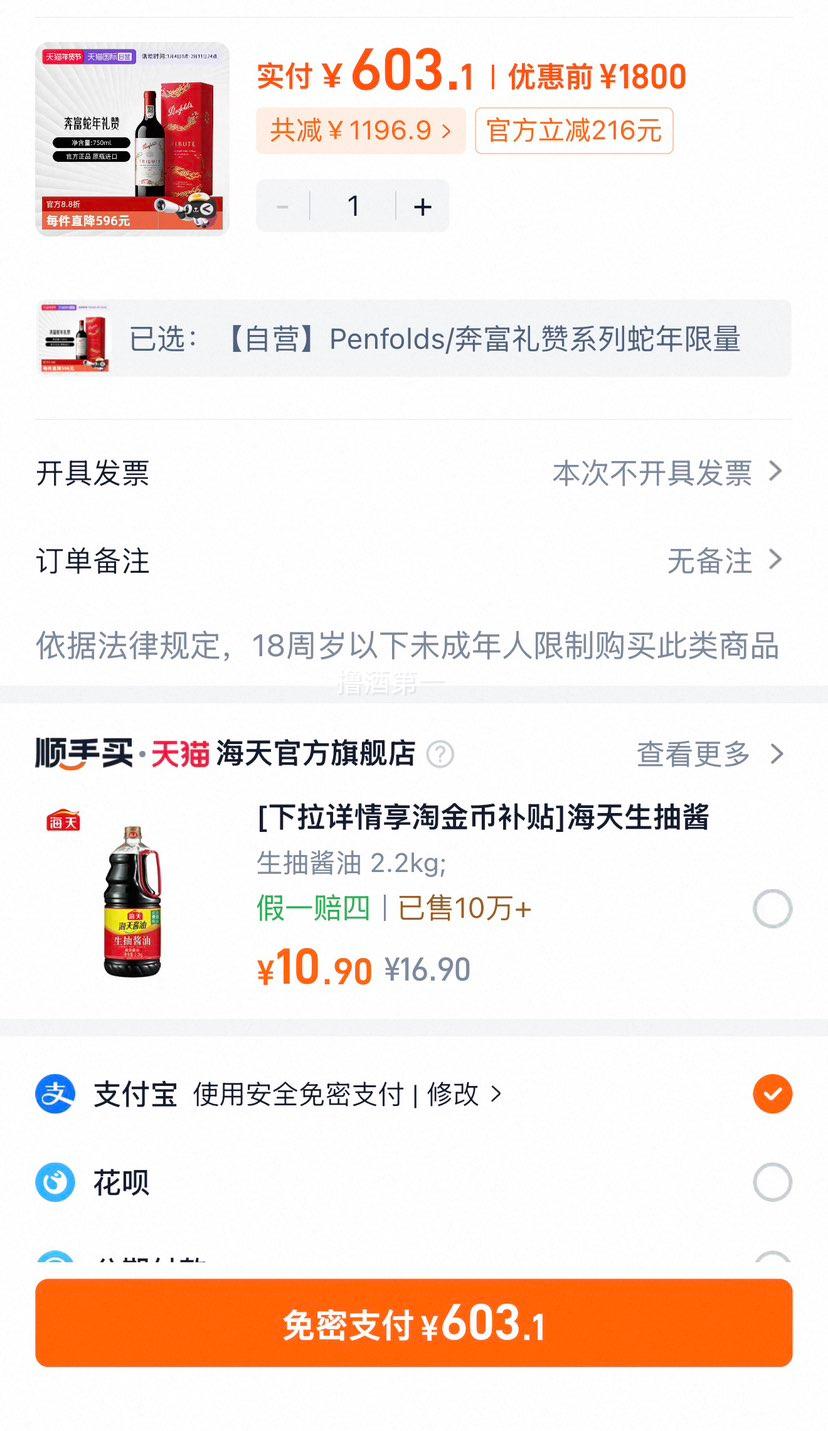828x1431 pixels.
Task: Increase quantity with the plus button
Action: pos(422,205)
